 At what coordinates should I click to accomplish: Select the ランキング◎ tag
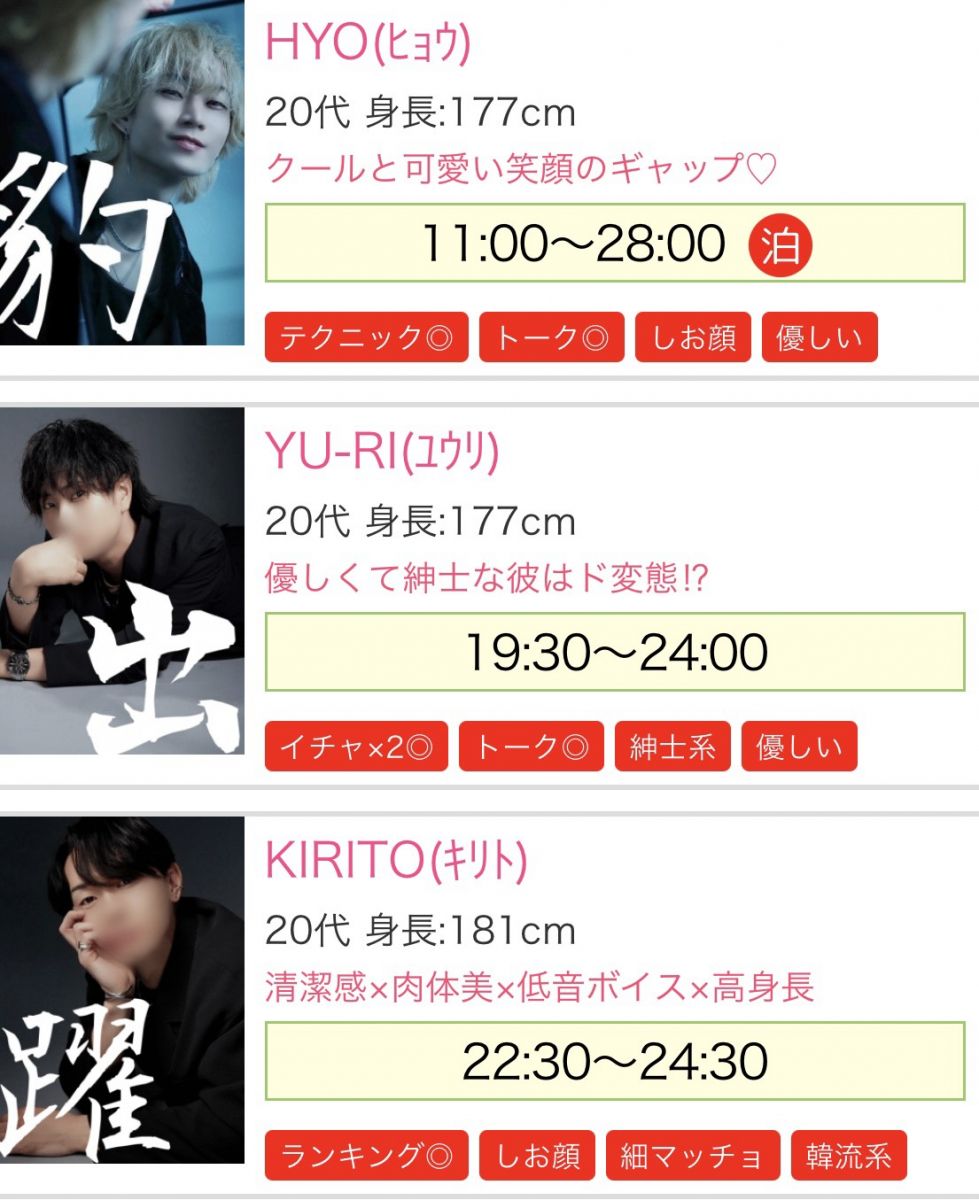pyautogui.click(x=366, y=1156)
